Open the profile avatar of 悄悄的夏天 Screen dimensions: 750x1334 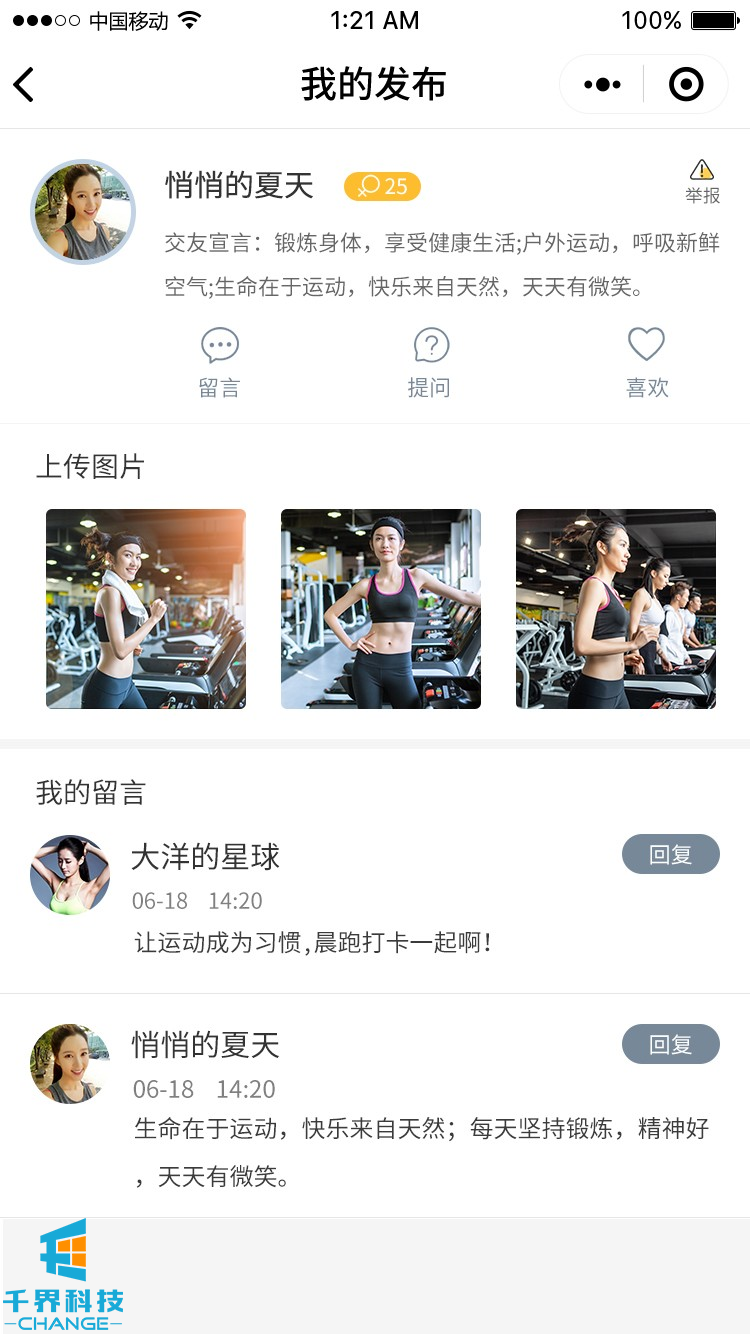click(83, 212)
